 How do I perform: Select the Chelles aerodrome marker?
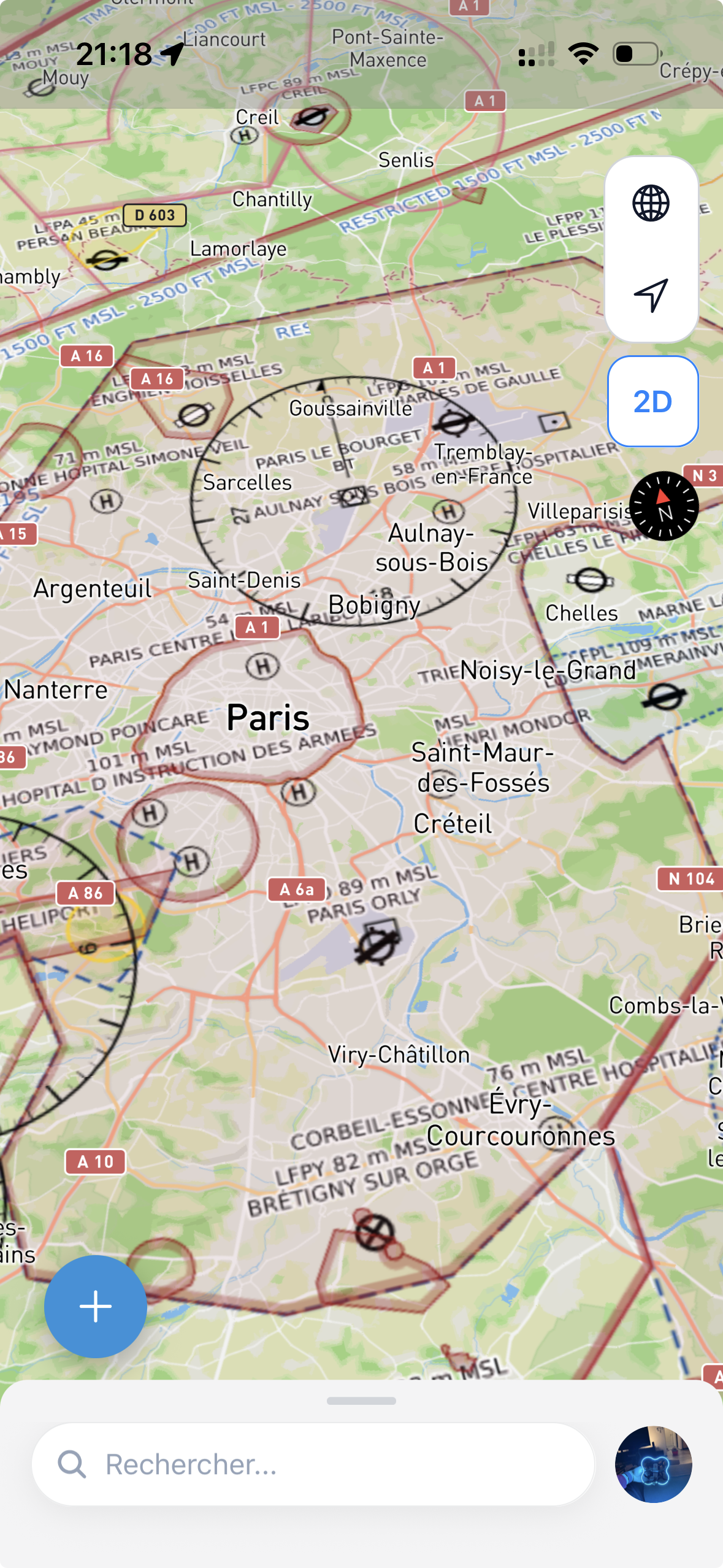coord(590,580)
